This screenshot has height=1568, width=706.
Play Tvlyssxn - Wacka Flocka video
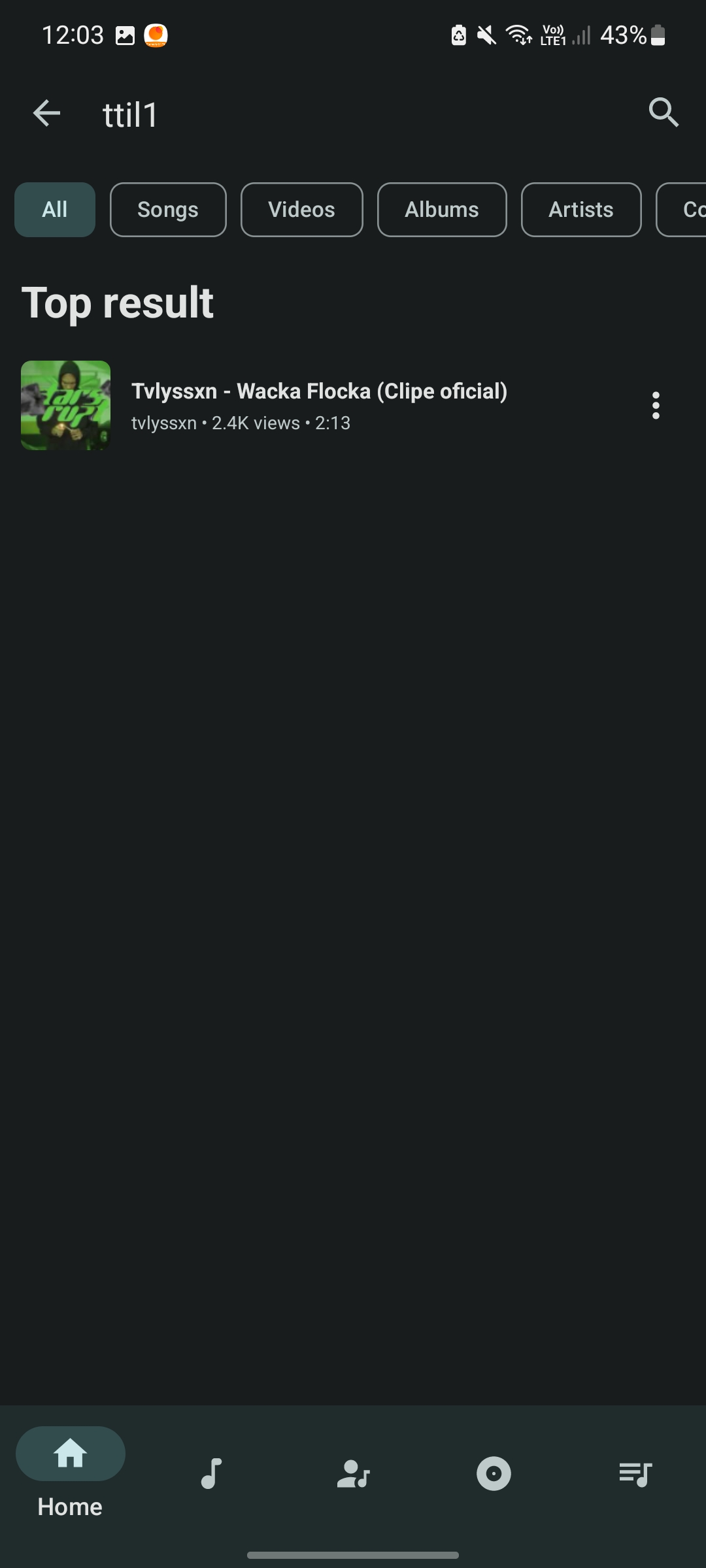[319, 405]
